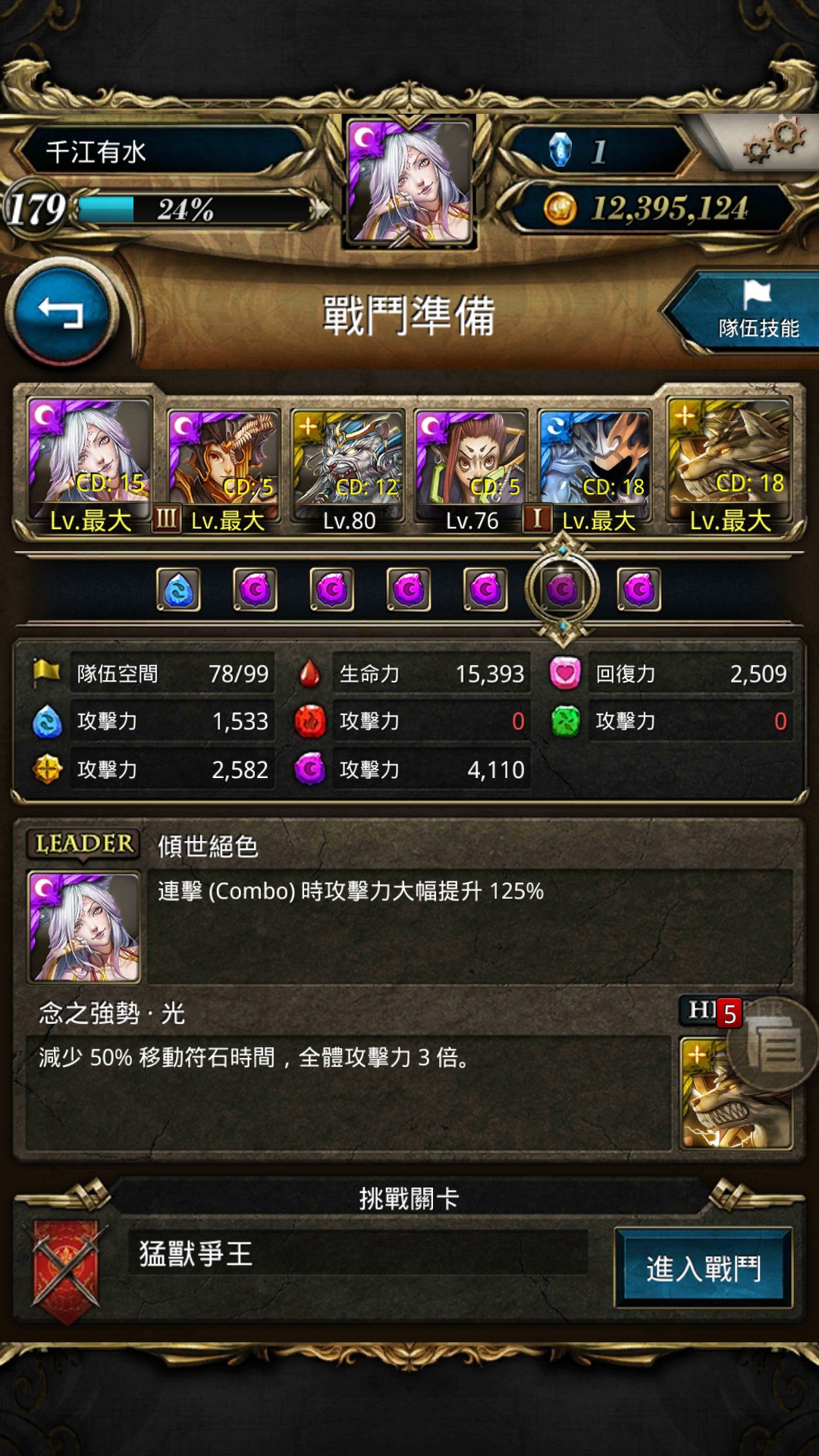Open the 隊伍技能 team skills panel

coord(748,311)
